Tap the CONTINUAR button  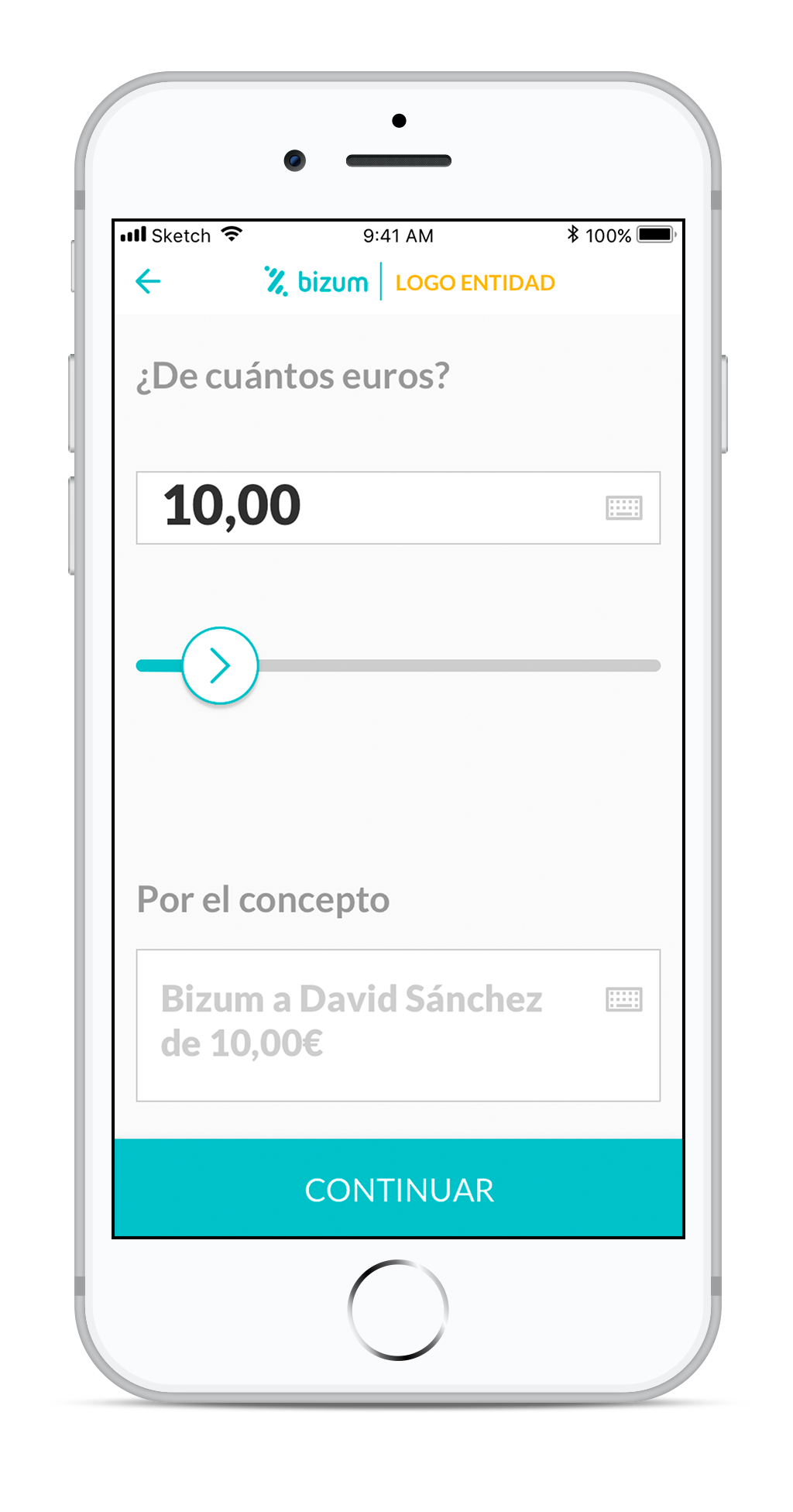point(398,1189)
